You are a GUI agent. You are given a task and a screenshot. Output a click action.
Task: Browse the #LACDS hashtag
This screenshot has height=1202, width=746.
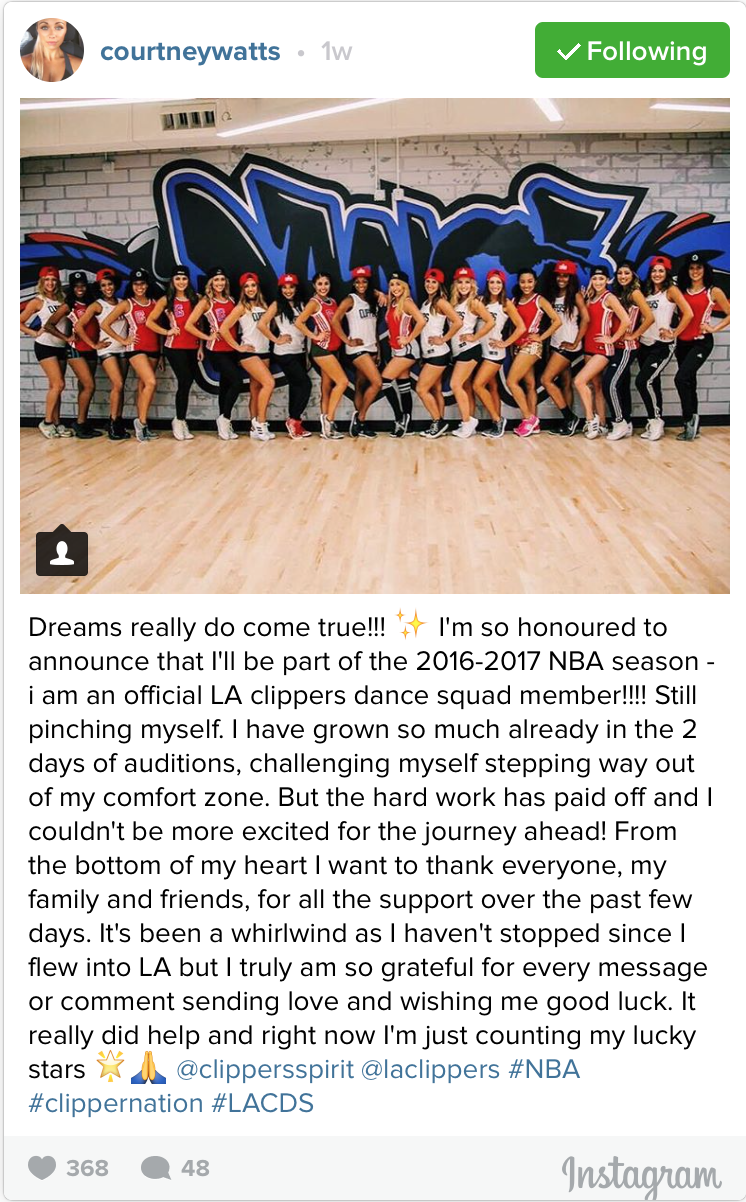(262, 1103)
